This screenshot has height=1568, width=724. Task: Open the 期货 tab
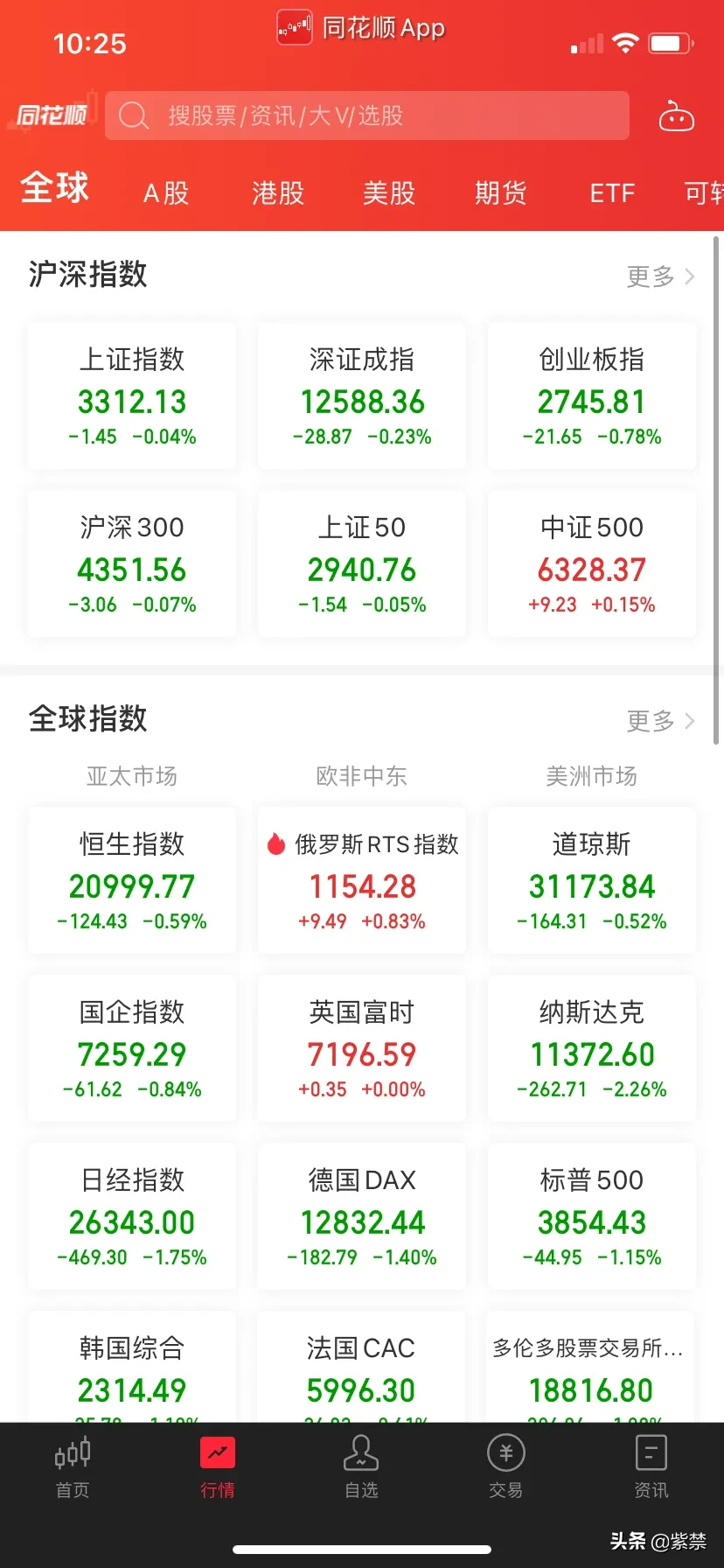500,193
